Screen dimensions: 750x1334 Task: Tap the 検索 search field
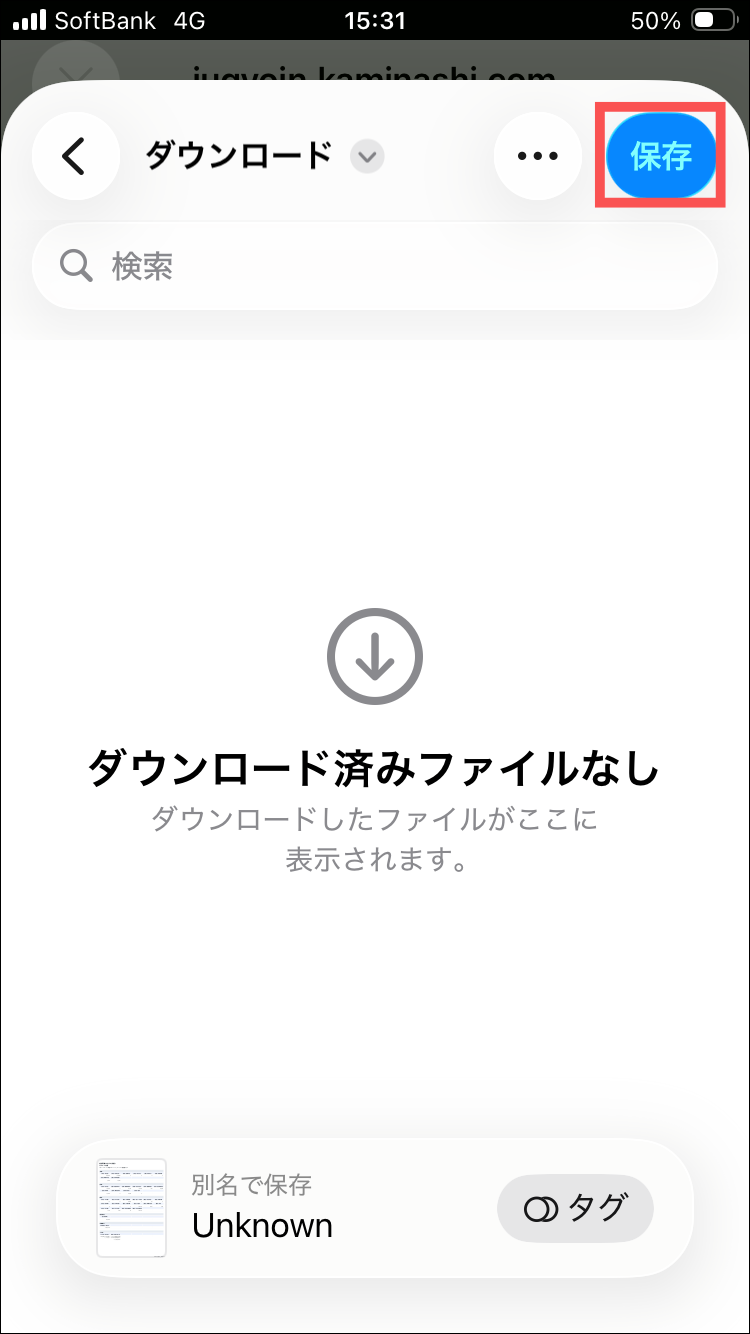click(375, 266)
